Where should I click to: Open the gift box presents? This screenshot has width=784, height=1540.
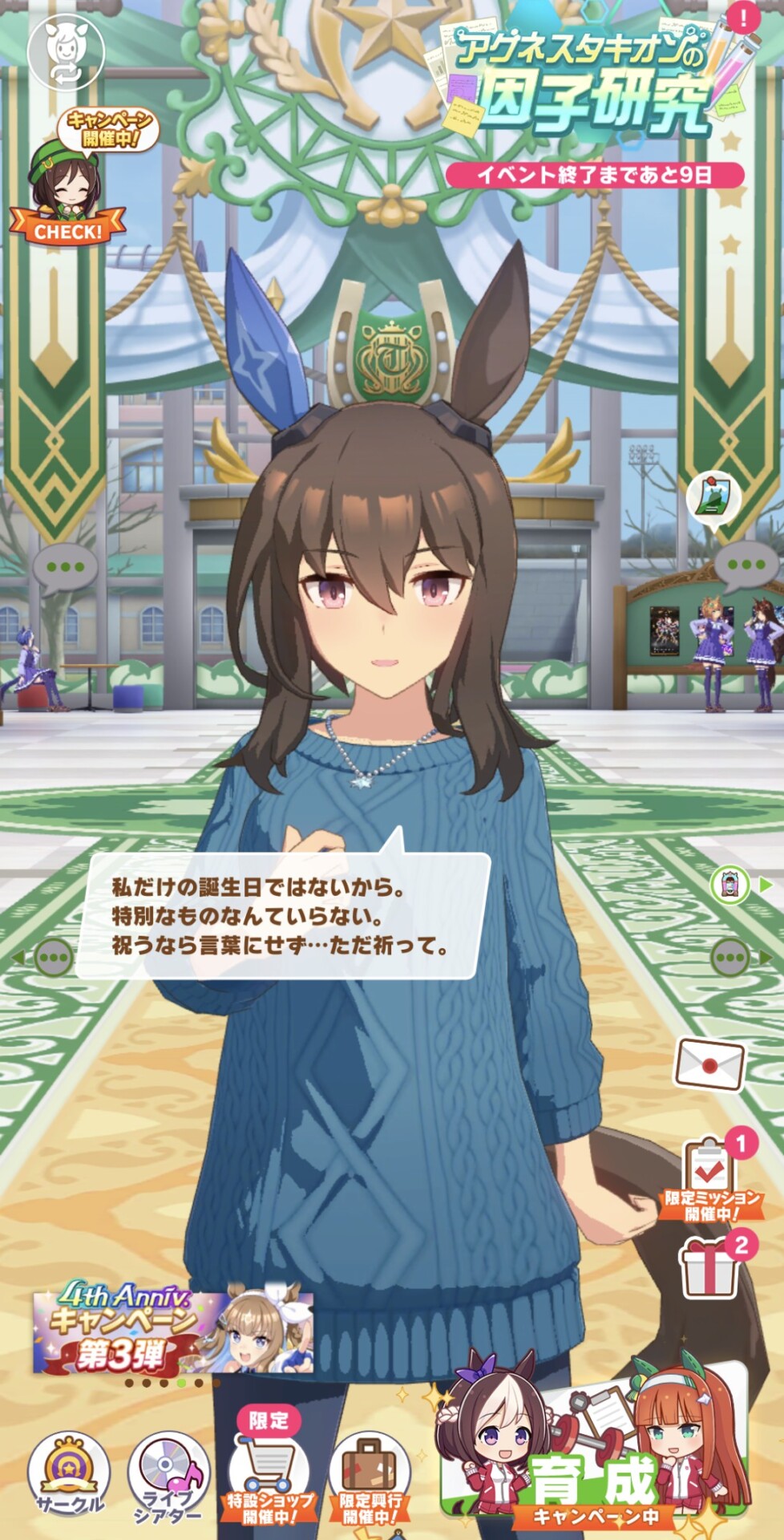pos(710,1266)
